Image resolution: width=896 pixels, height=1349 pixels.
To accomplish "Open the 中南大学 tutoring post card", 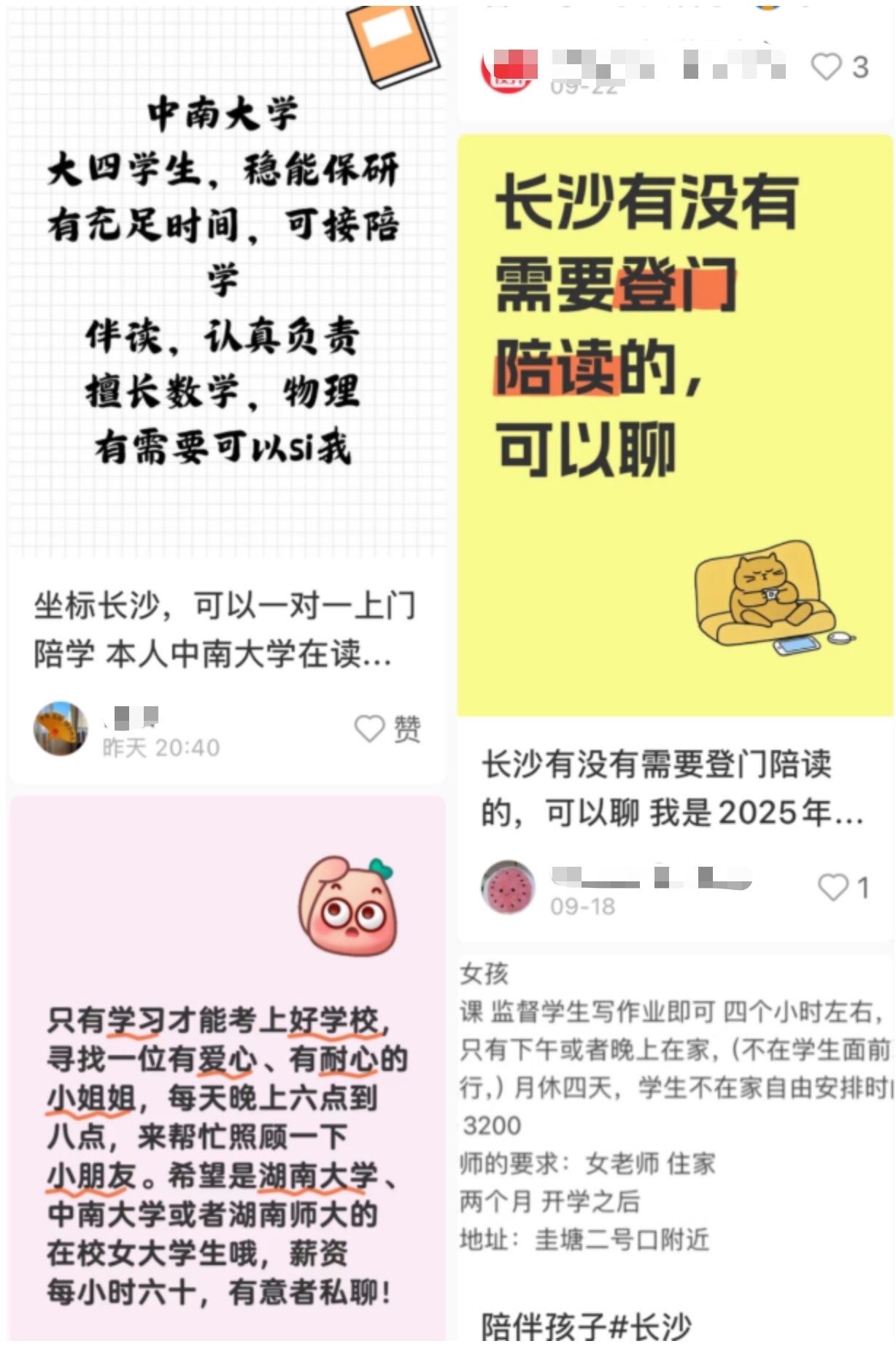I will [226, 292].
